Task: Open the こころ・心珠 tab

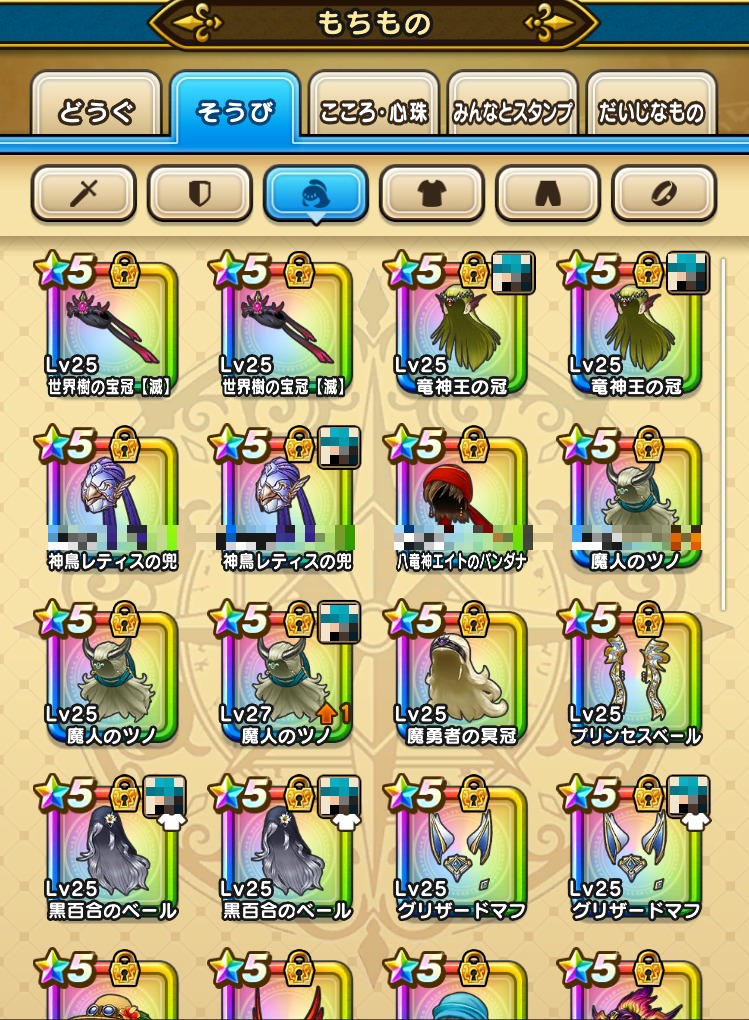Action: click(x=374, y=111)
